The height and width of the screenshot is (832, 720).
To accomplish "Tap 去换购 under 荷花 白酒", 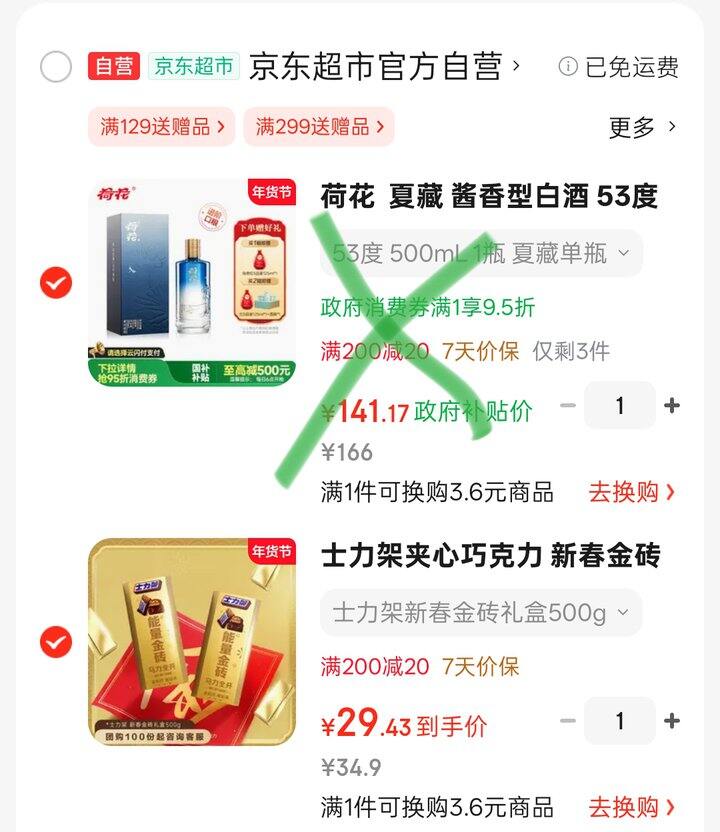I will coord(631,492).
